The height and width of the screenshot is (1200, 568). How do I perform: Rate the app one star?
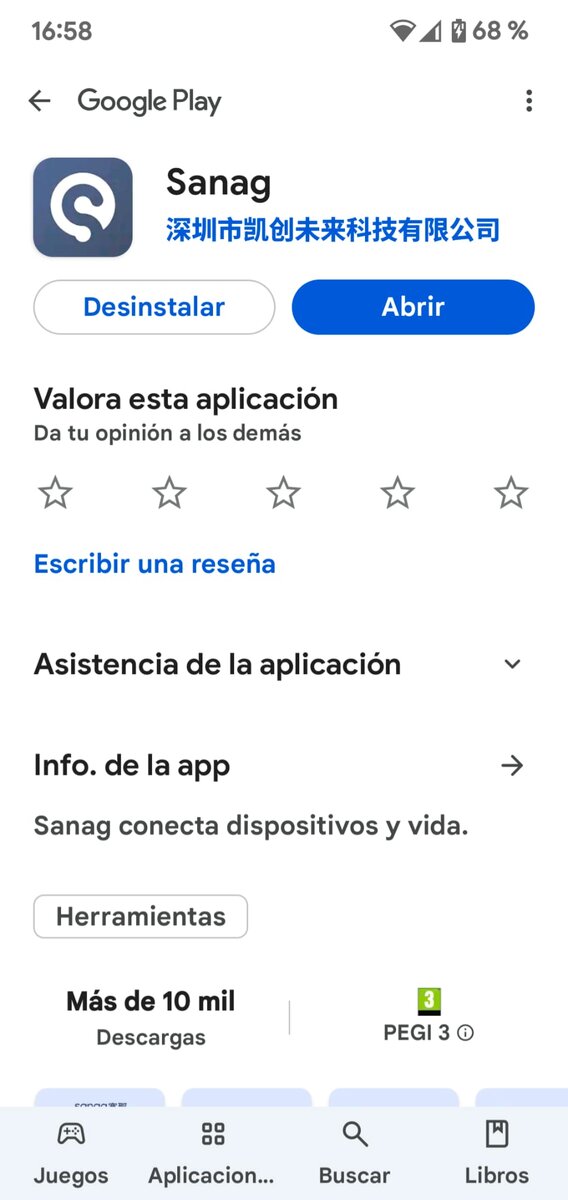[55, 492]
